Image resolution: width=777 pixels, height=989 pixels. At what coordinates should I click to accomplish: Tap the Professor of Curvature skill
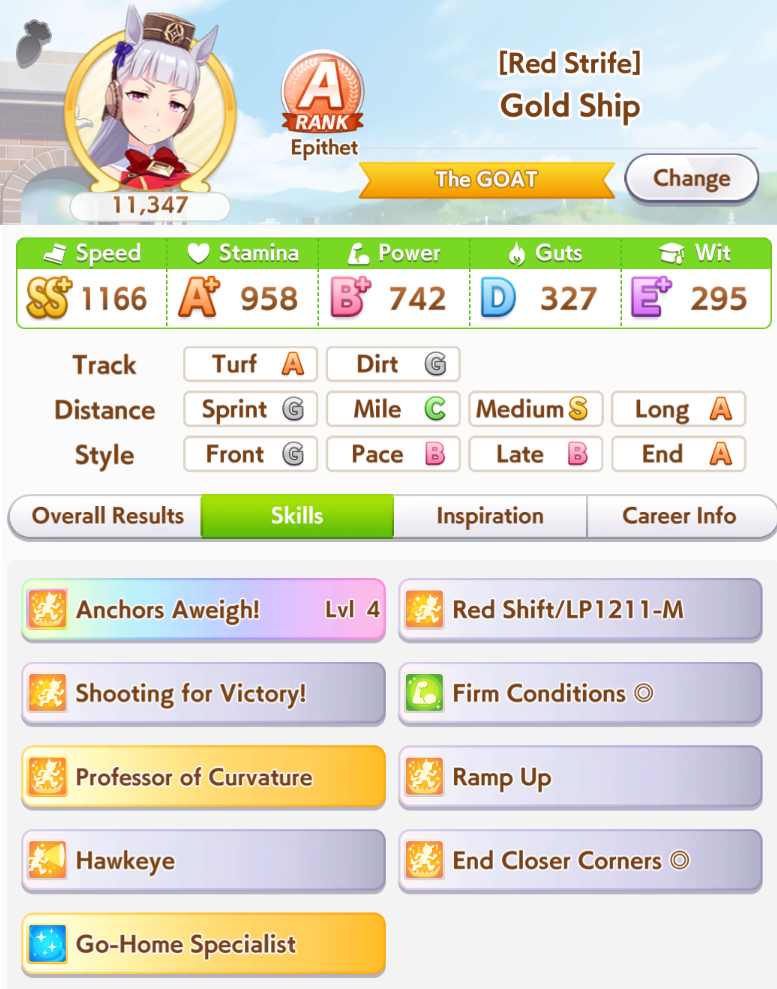(x=203, y=777)
